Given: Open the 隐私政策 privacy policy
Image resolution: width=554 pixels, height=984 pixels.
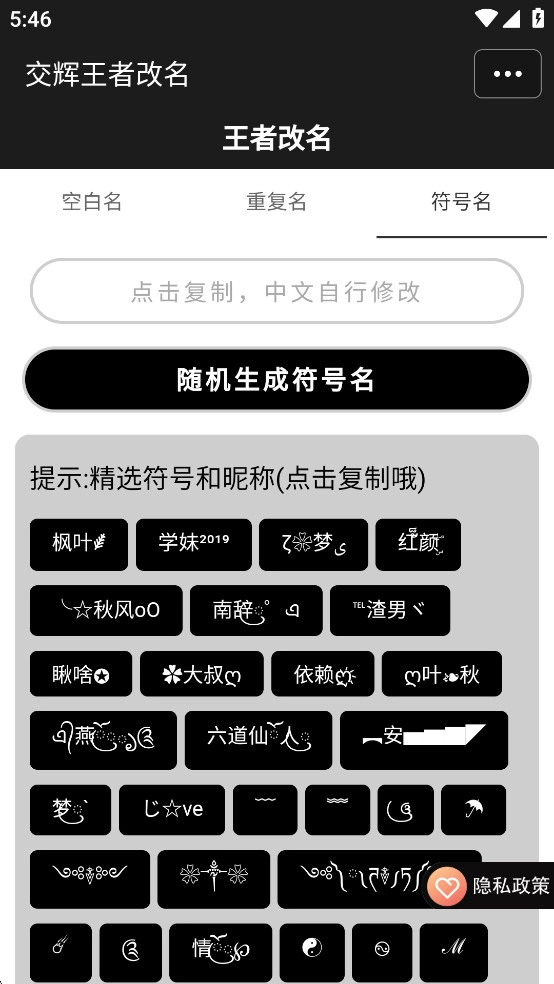Looking at the screenshot, I should (x=489, y=885).
